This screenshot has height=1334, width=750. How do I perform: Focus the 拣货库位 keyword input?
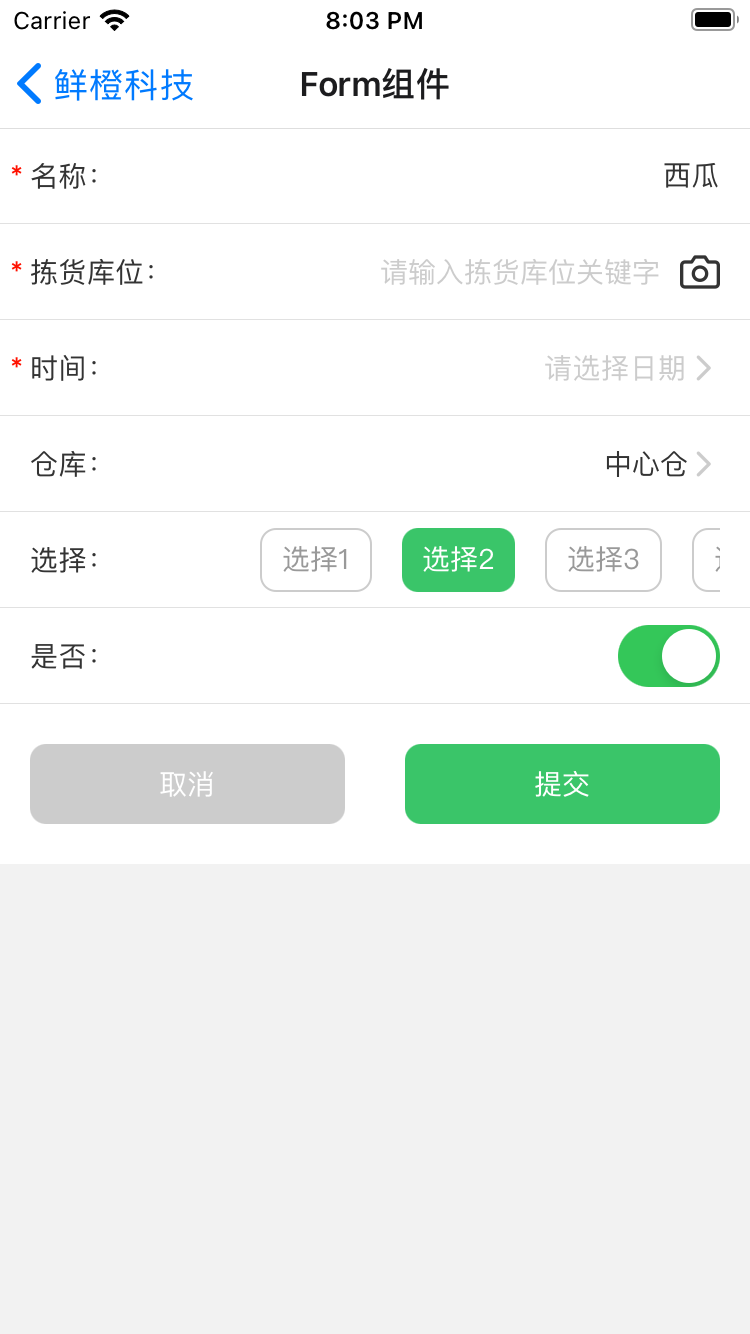(520, 272)
